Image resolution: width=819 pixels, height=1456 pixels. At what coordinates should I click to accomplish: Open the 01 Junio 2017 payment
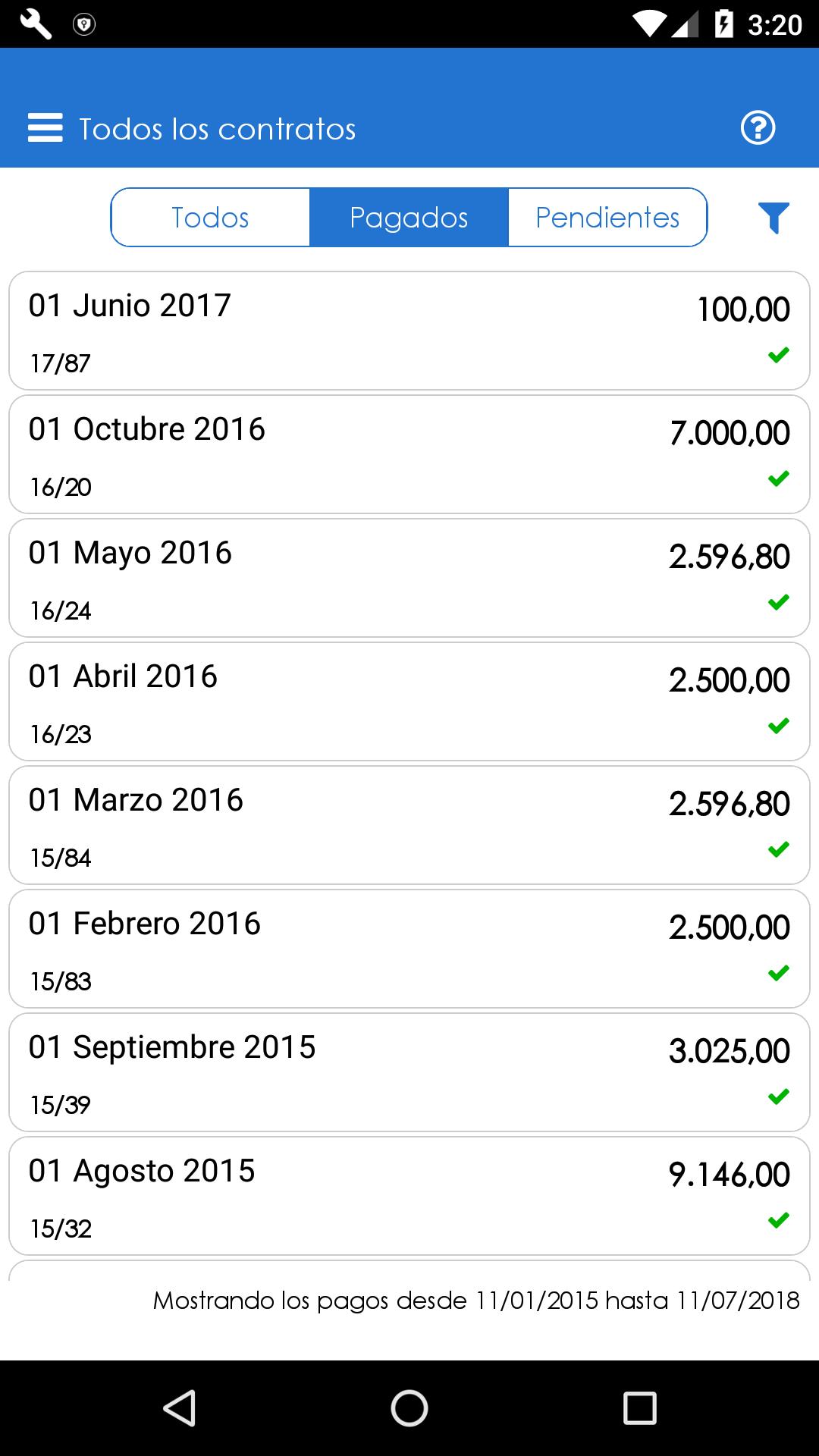pos(409,331)
